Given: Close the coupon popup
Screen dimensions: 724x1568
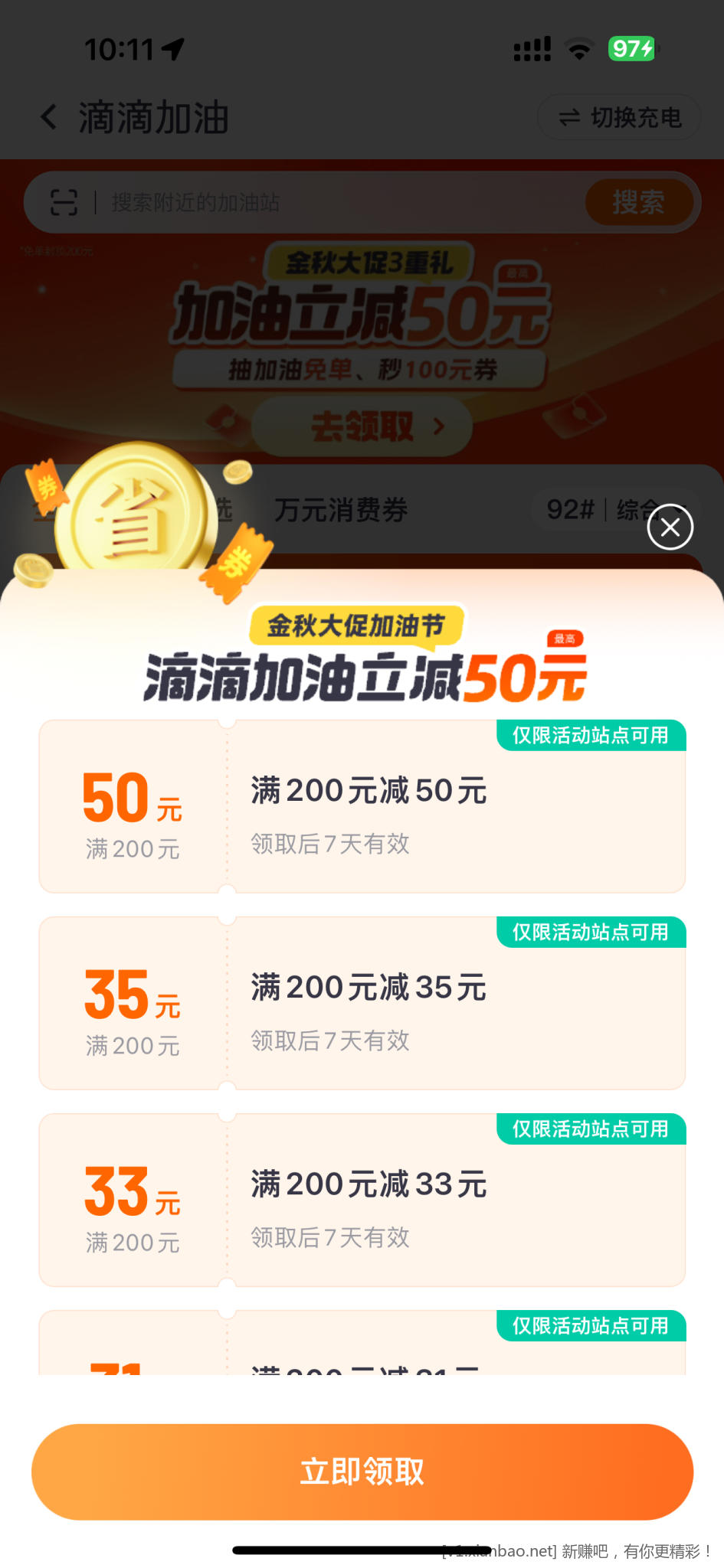Looking at the screenshot, I should pyautogui.click(x=670, y=527).
